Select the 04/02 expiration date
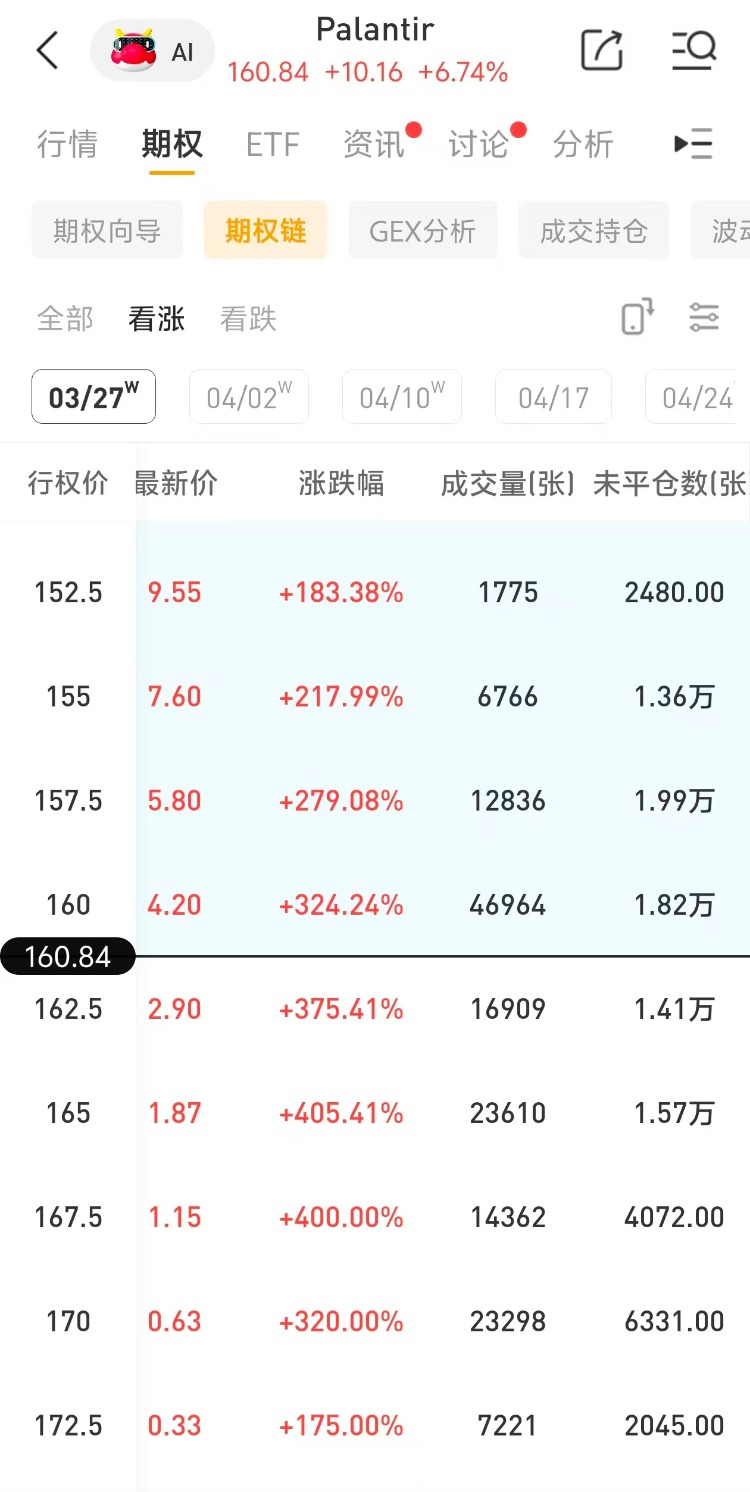The image size is (750, 1492). (x=248, y=398)
